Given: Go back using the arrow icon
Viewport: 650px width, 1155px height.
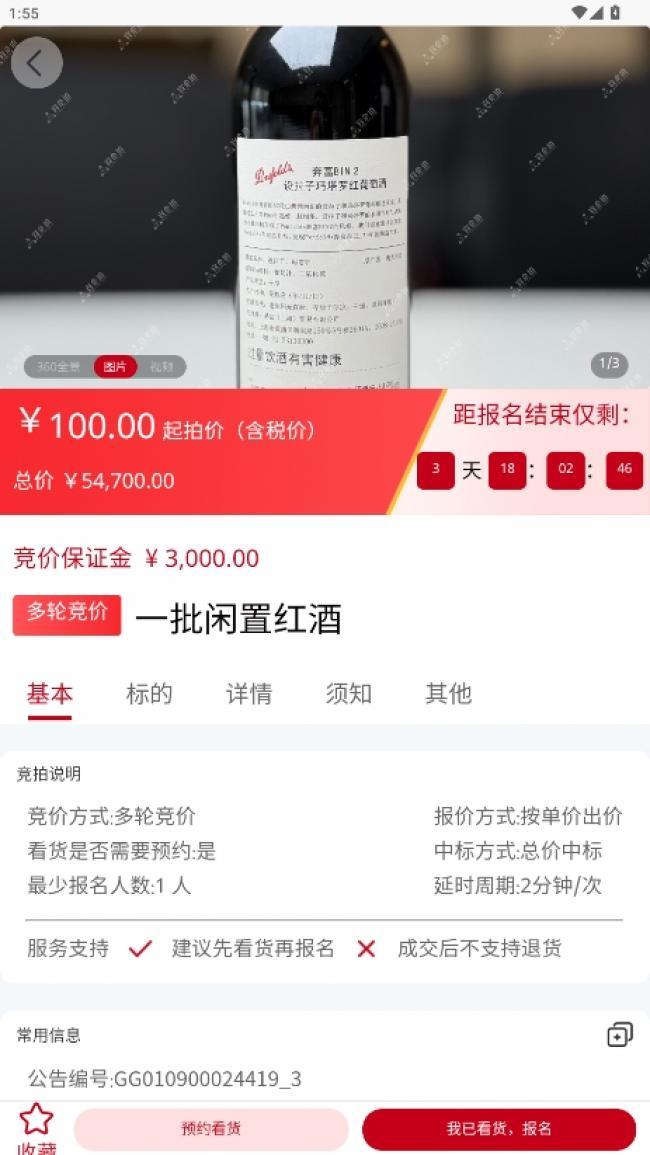Looking at the screenshot, I should [x=37, y=64].
